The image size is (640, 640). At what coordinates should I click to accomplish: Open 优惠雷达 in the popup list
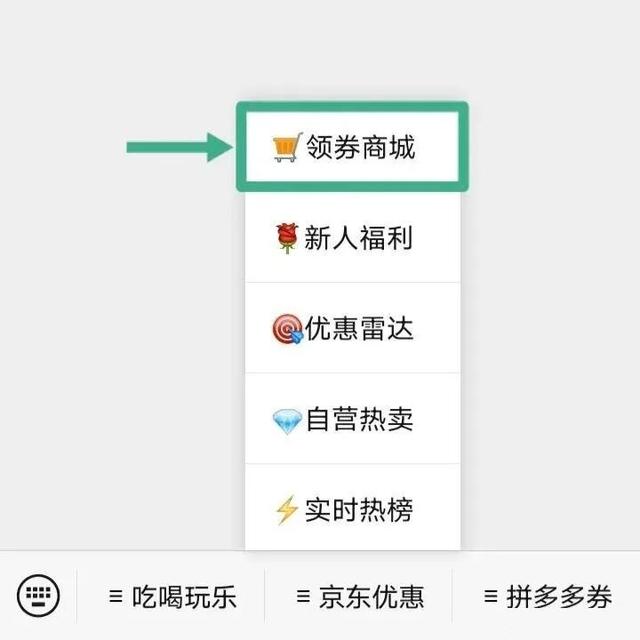click(x=352, y=328)
